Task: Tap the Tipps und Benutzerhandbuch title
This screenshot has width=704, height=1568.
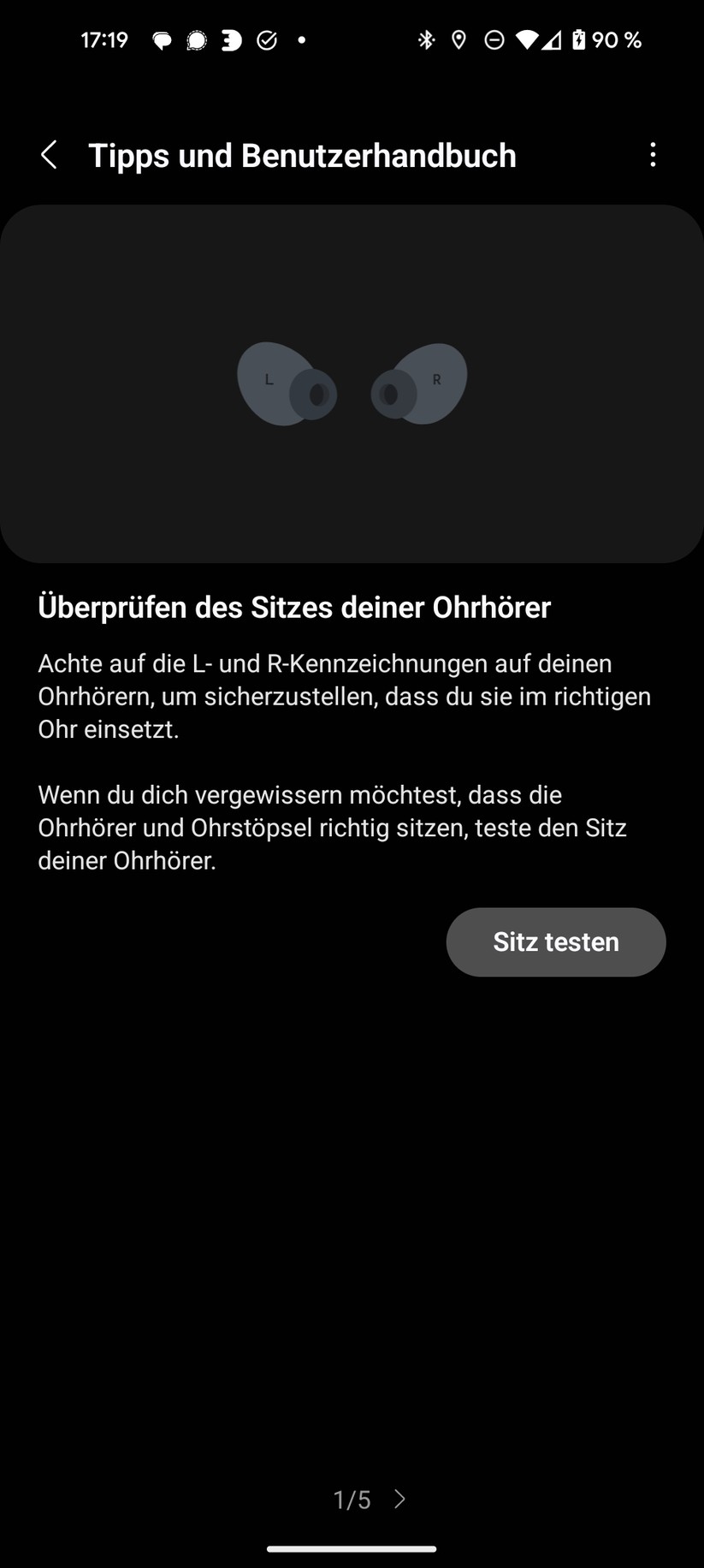Action: click(x=302, y=155)
